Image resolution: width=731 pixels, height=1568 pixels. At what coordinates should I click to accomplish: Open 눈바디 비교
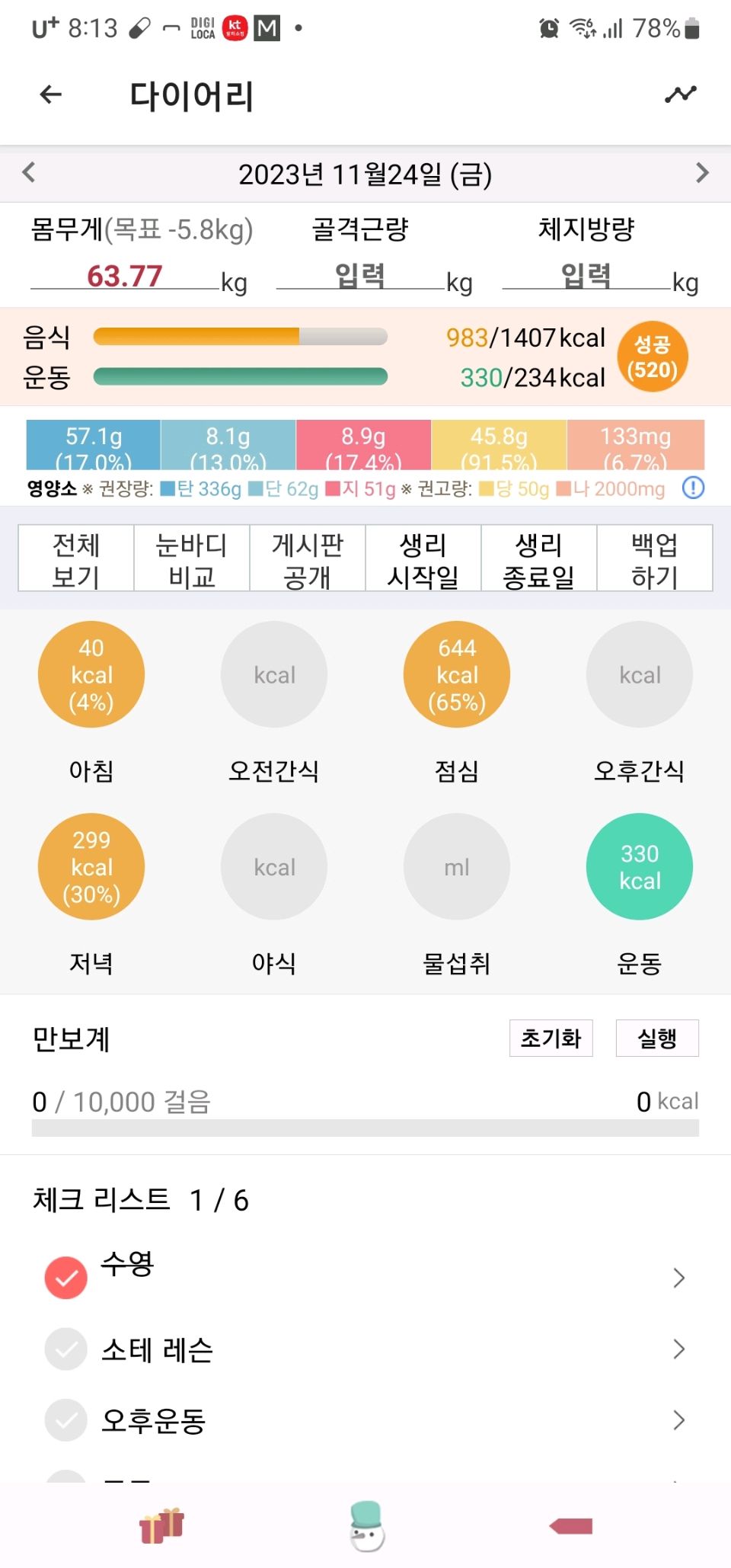(x=192, y=558)
